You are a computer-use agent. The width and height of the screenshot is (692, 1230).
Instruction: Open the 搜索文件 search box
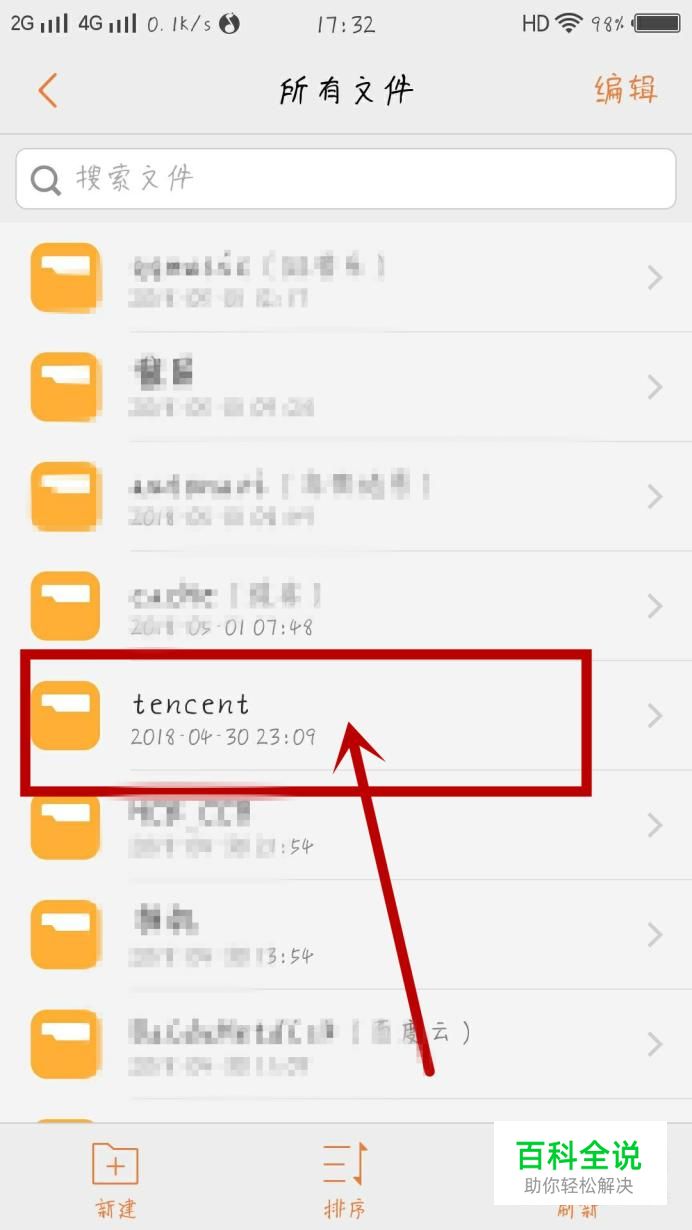click(x=345, y=179)
